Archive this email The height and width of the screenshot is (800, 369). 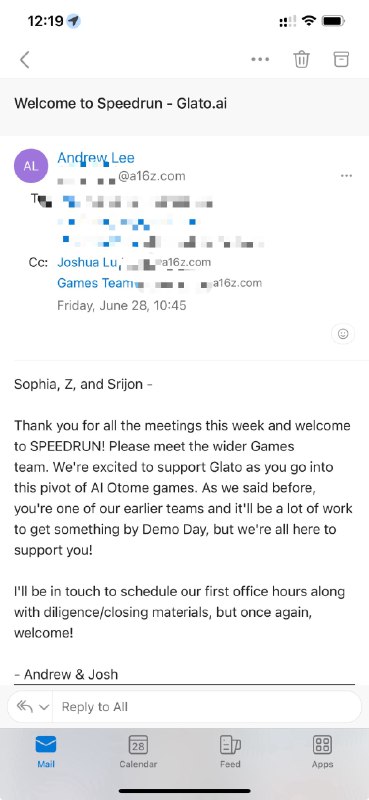pyautogui.click(x=341, y=59)
